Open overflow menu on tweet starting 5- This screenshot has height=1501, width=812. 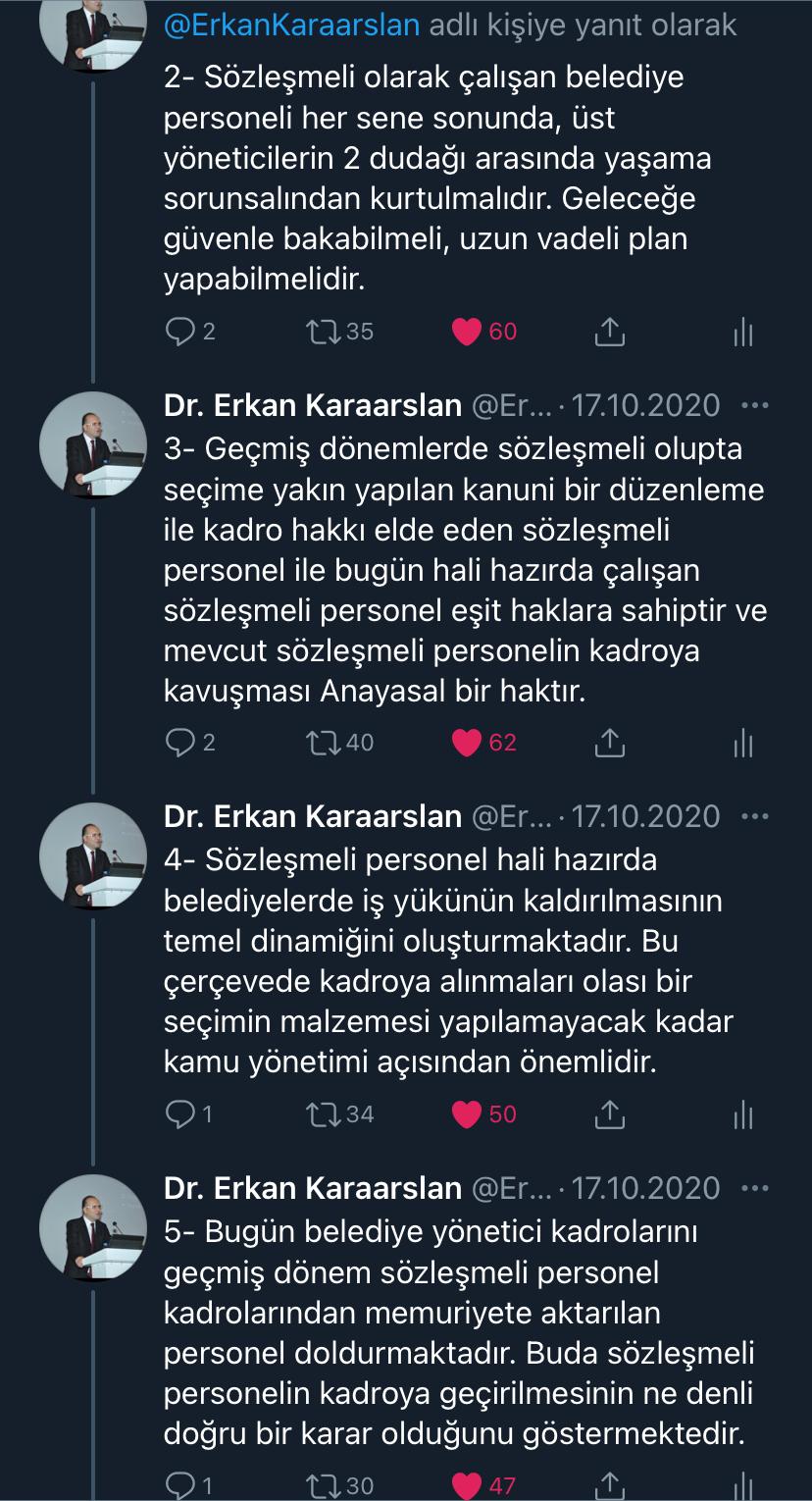point(755,1188)
